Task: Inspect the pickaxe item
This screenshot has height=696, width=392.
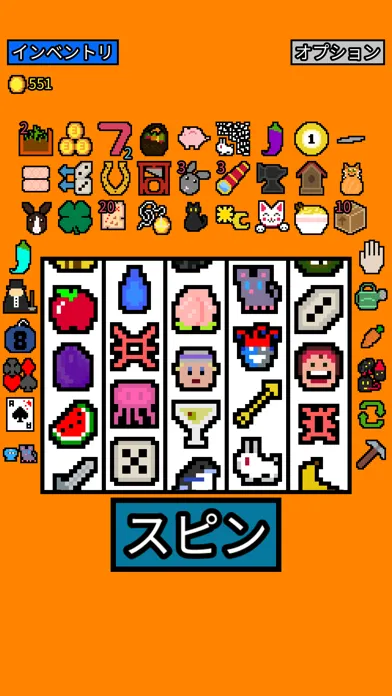Action: (371, 454)
